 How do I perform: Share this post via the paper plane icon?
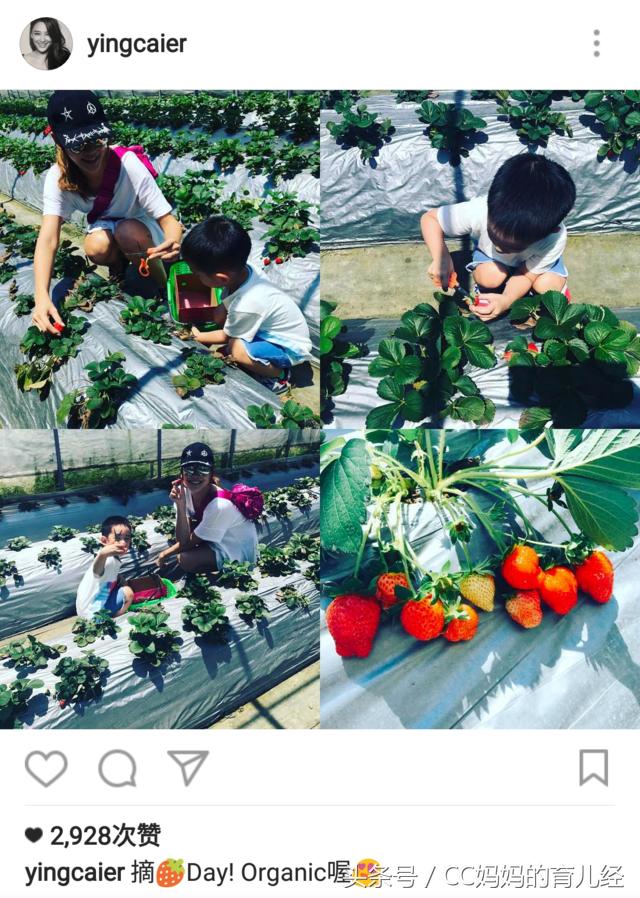click(x=187, y=768)
